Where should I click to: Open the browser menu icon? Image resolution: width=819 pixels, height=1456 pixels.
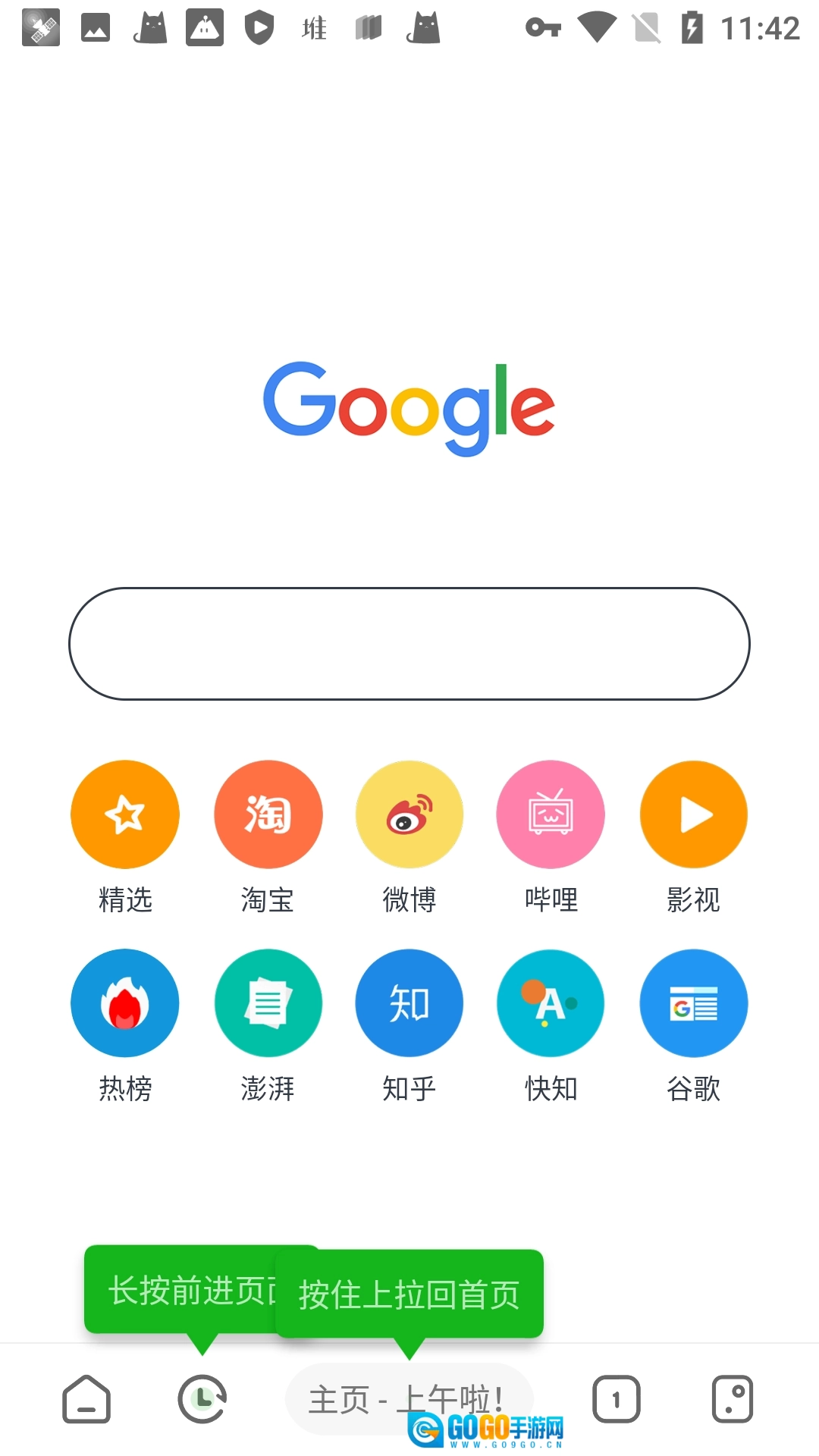732,1399
